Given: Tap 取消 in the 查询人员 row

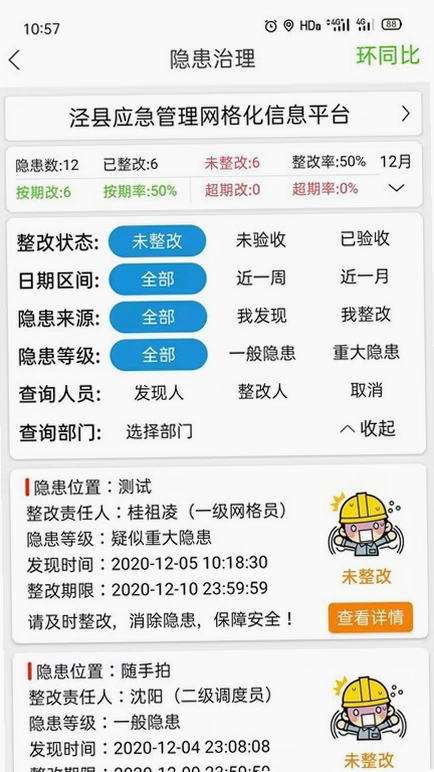Looking at the screenshot, I should (x=366, y=390).
